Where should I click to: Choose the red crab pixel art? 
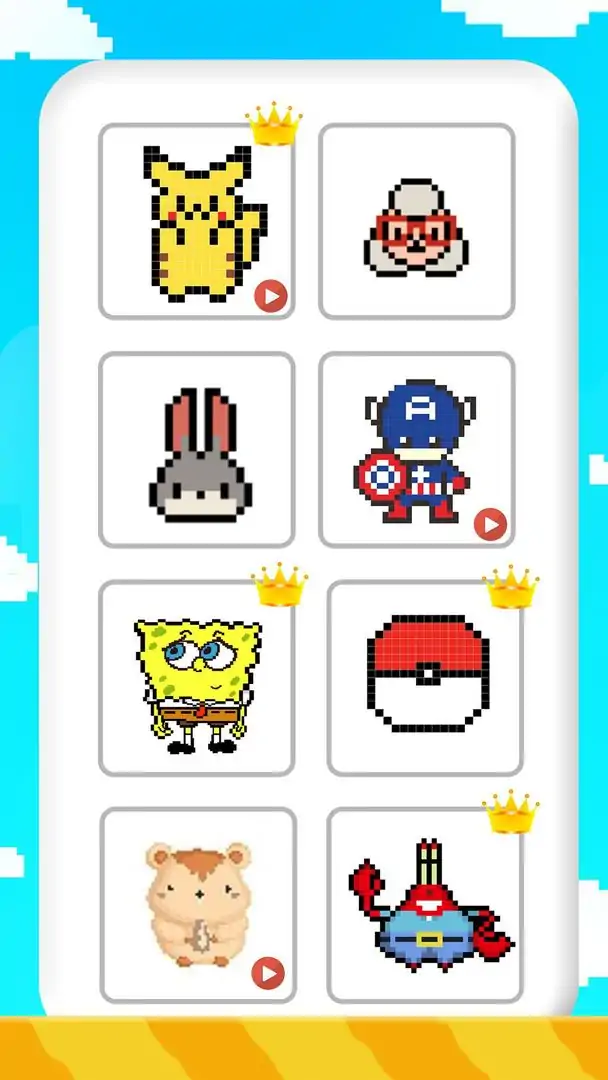[x=425, y=905]
